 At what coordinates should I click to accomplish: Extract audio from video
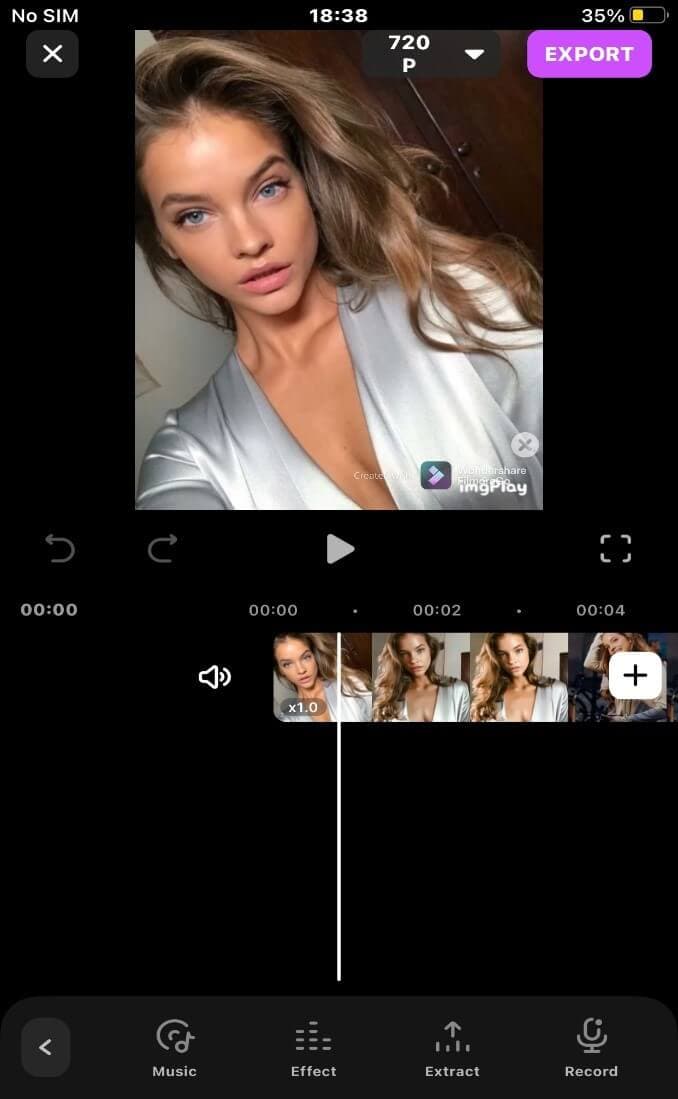pos(452,1047)
